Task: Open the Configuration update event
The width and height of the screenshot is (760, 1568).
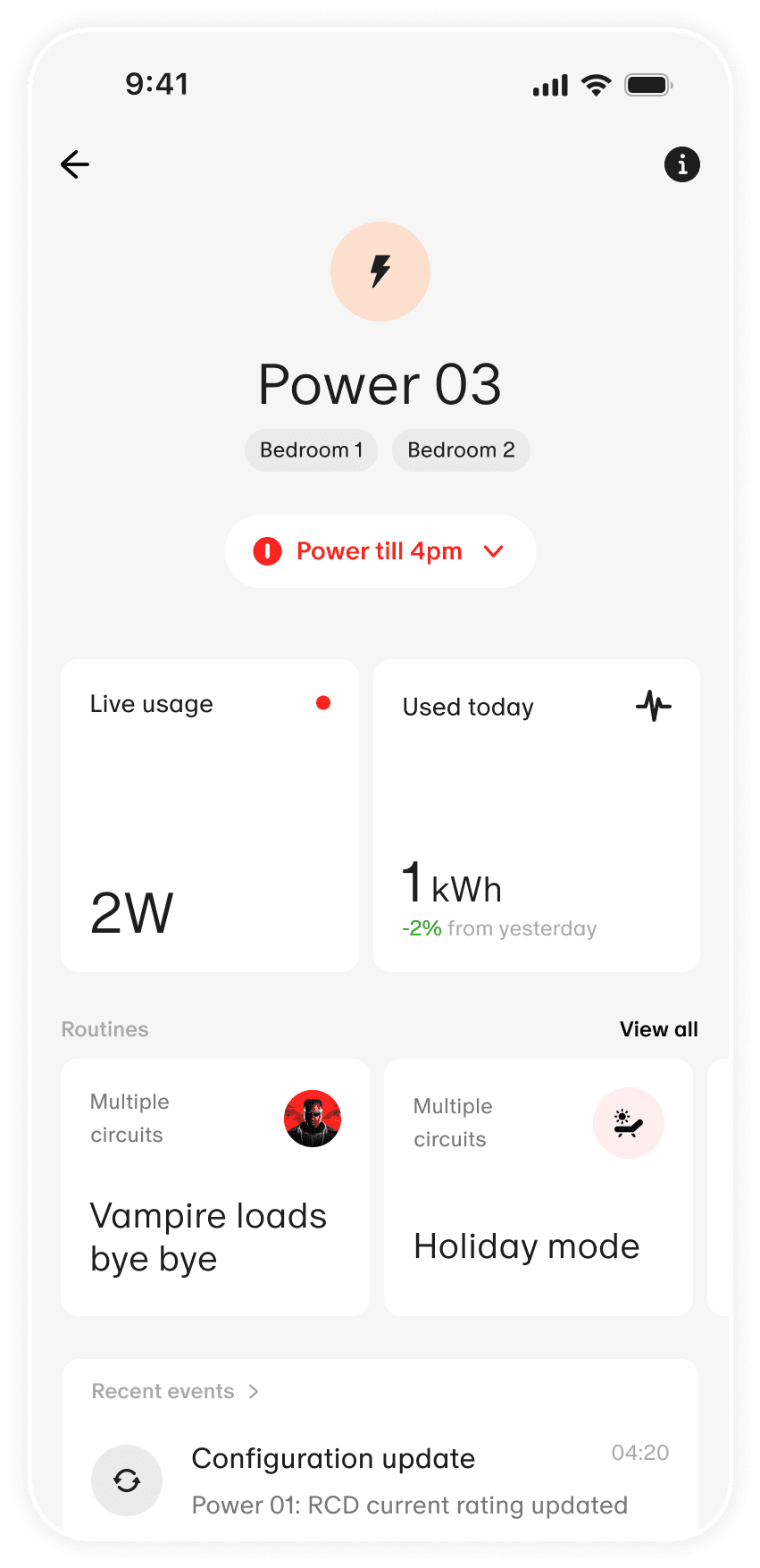Action: point(380,1480)
